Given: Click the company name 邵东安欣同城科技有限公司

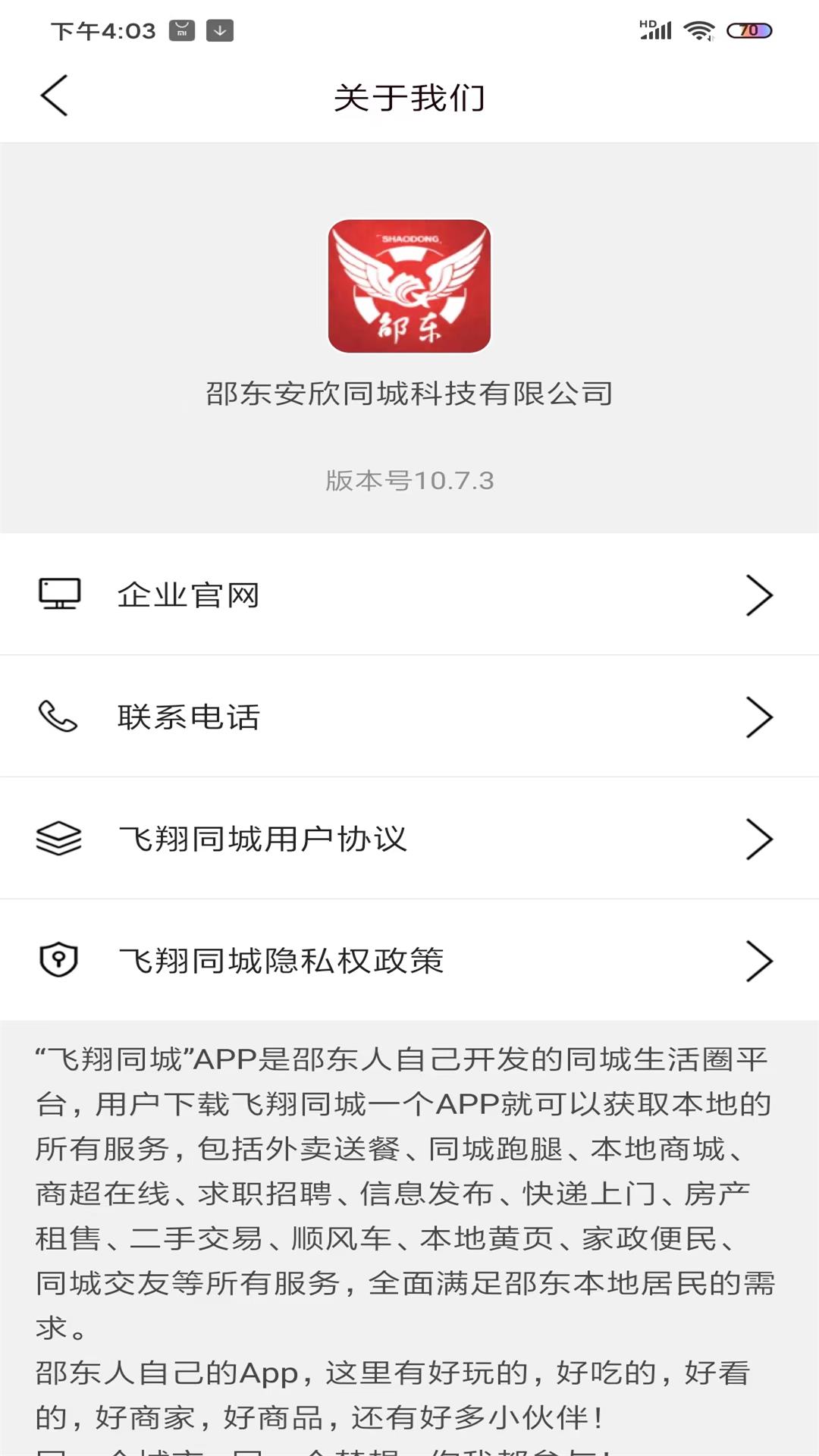Looking at the screenshot, I should coord(409,394).
